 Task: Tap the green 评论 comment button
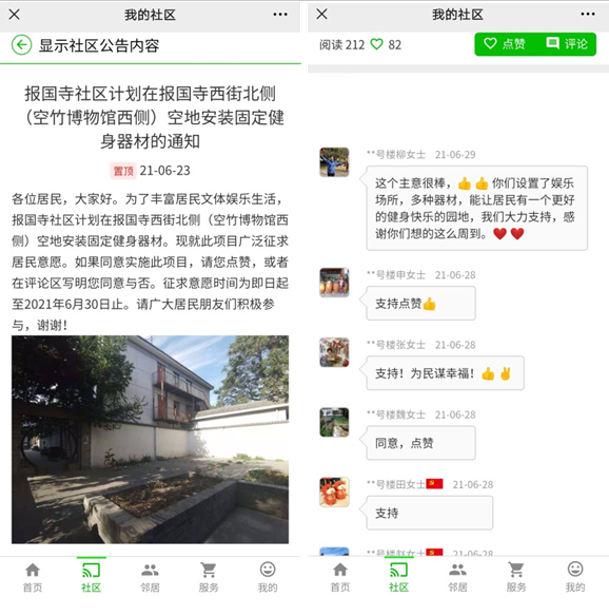(x=567, y=44)
